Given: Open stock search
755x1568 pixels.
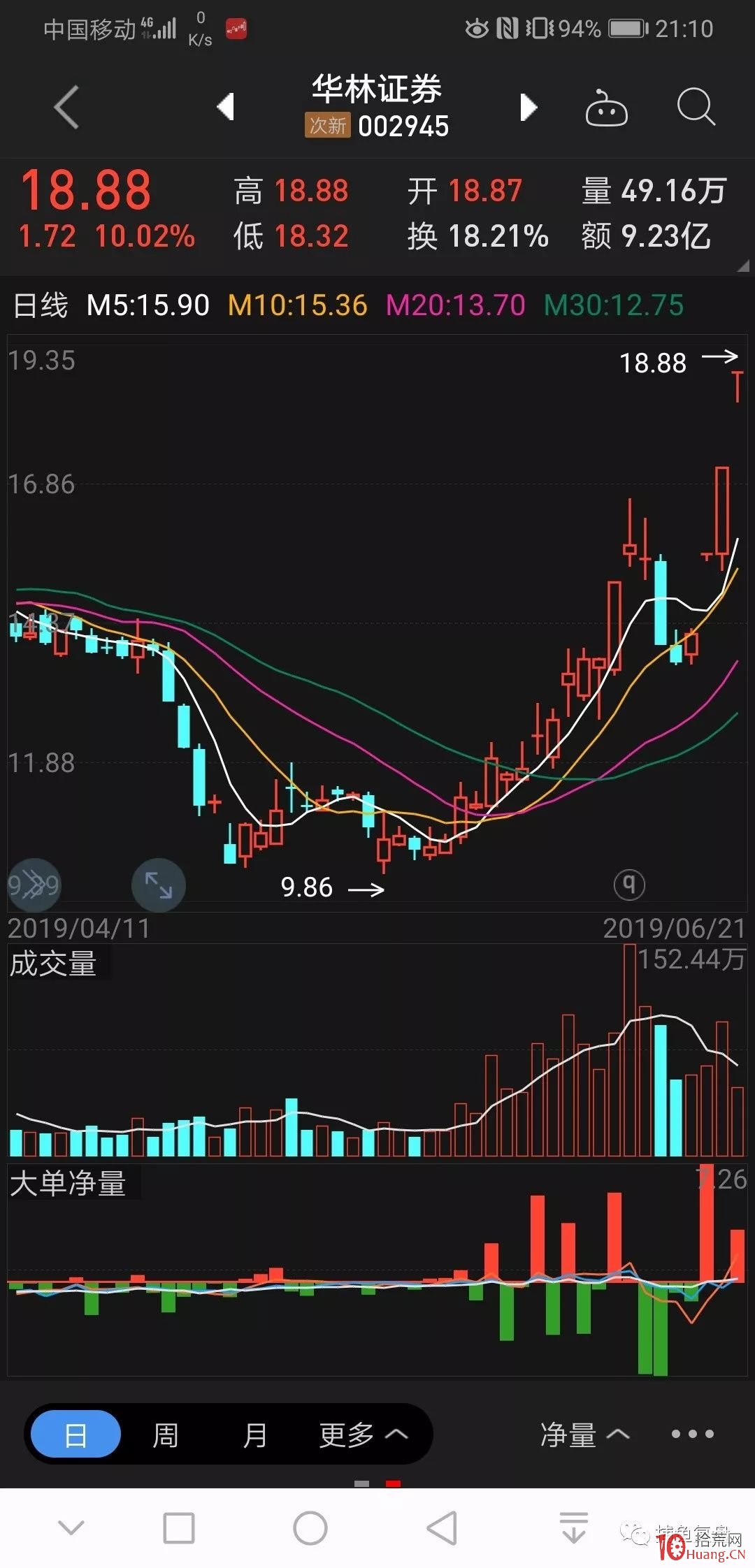Looking at the screenshot, I should click(x=696, y=108).
